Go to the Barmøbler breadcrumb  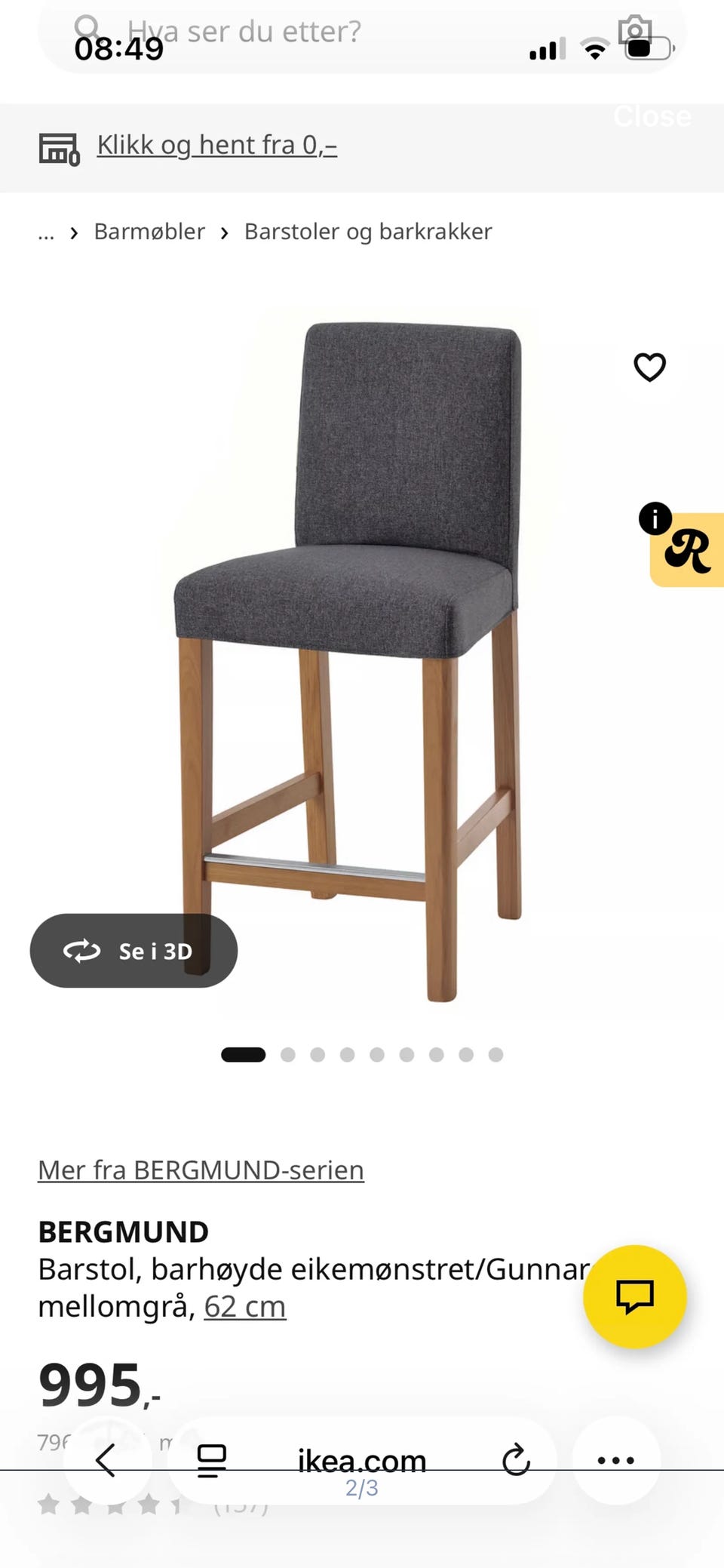tap(149, 232)
